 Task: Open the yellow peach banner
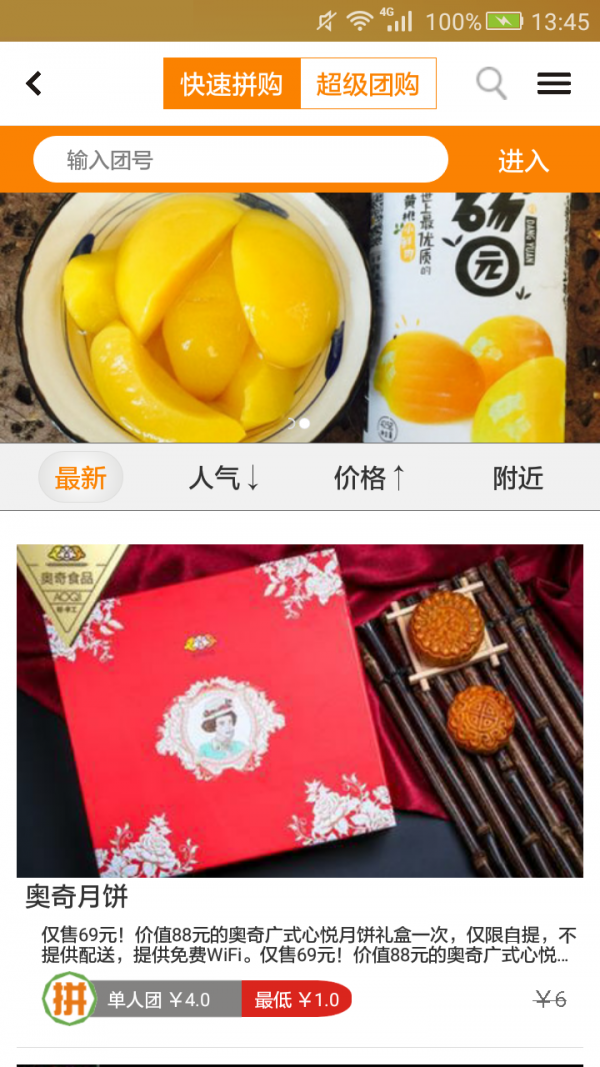300,317
